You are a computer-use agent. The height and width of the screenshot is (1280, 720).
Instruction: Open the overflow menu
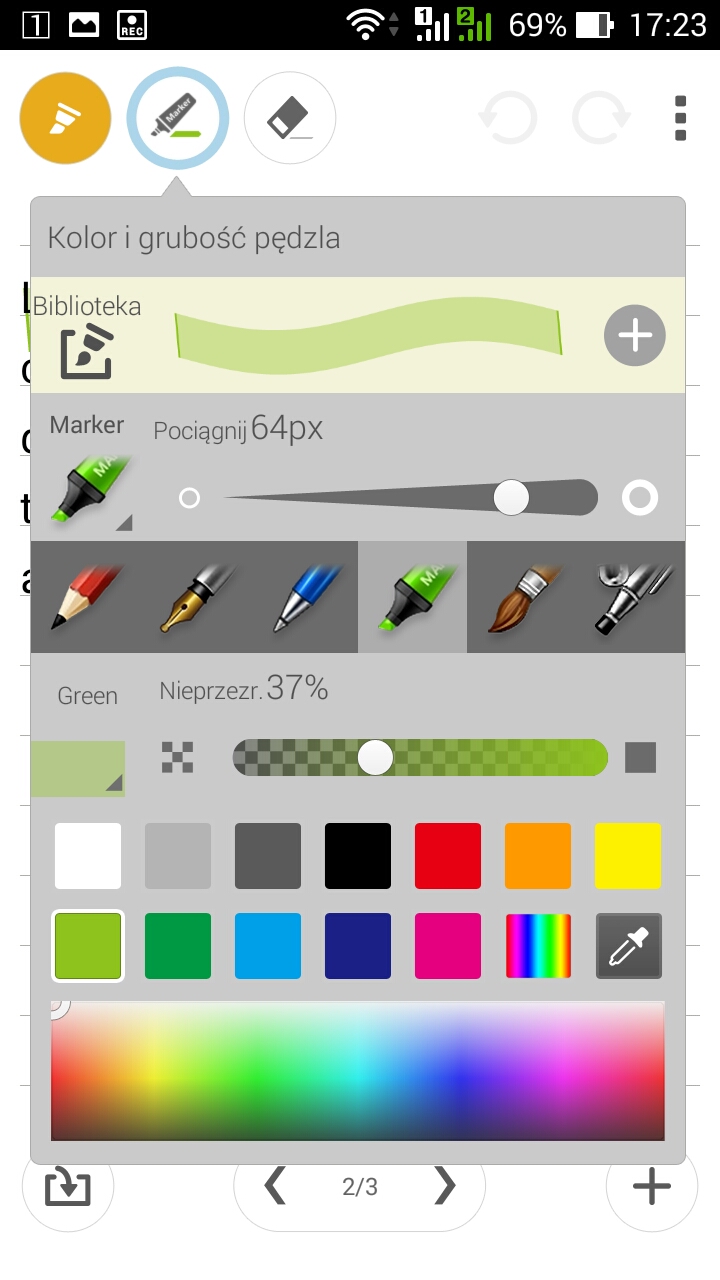pos(680,118)
